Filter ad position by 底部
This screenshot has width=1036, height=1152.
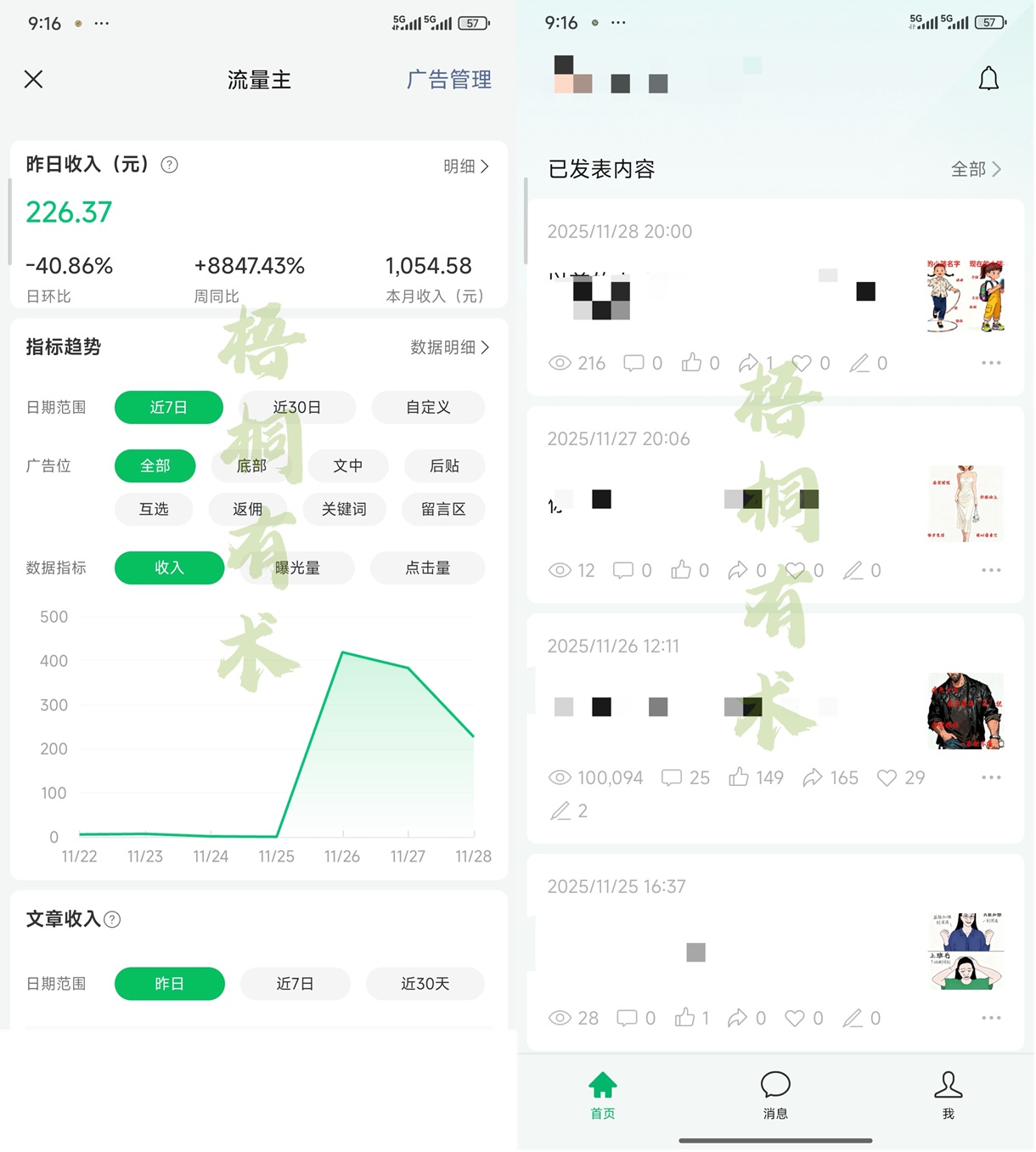point(251,466)
